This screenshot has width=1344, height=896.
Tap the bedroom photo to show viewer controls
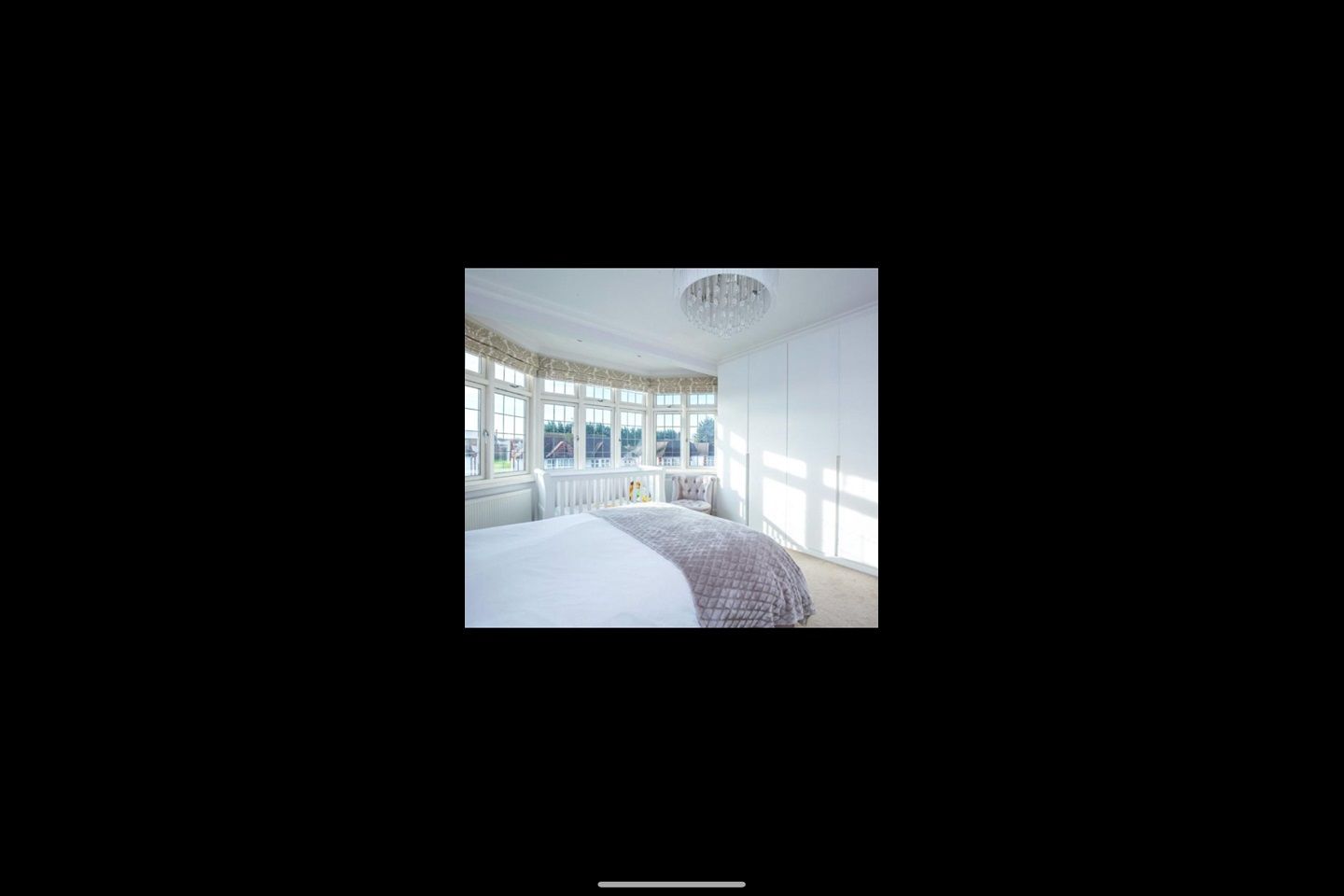pos(671,448)
